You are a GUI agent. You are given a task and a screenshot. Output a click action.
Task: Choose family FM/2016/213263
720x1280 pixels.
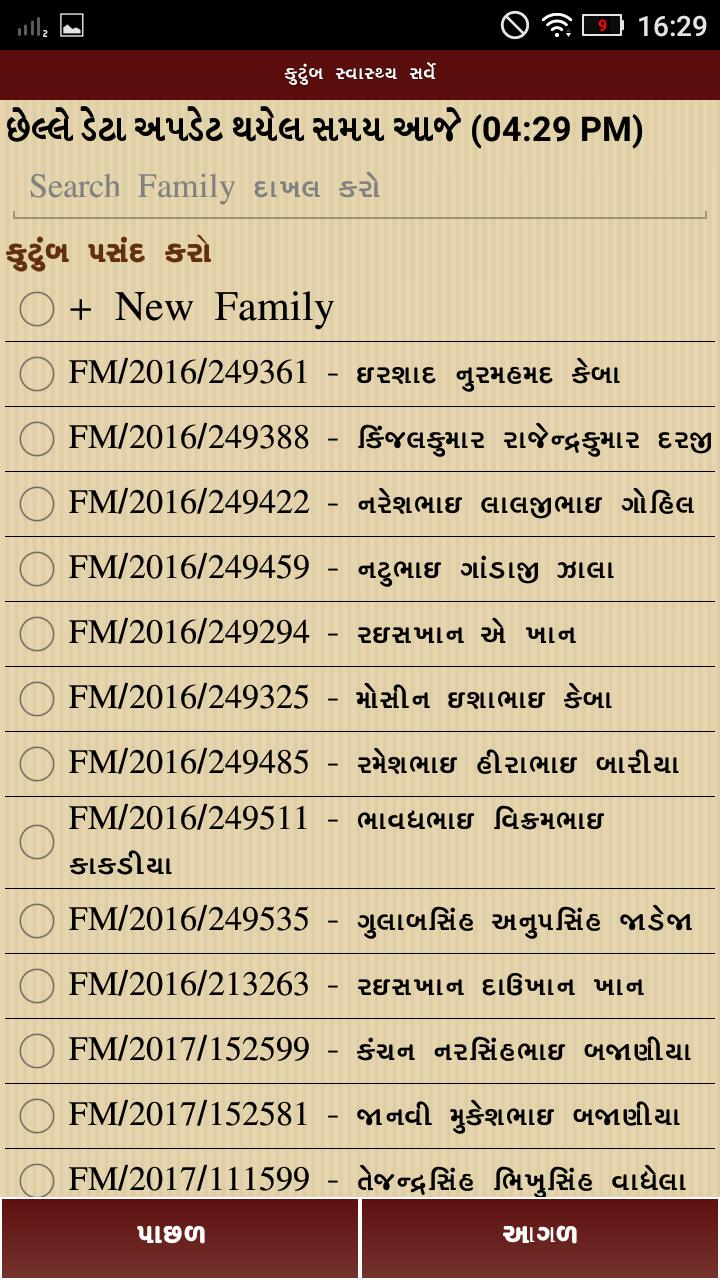click(x=37, y=986)
